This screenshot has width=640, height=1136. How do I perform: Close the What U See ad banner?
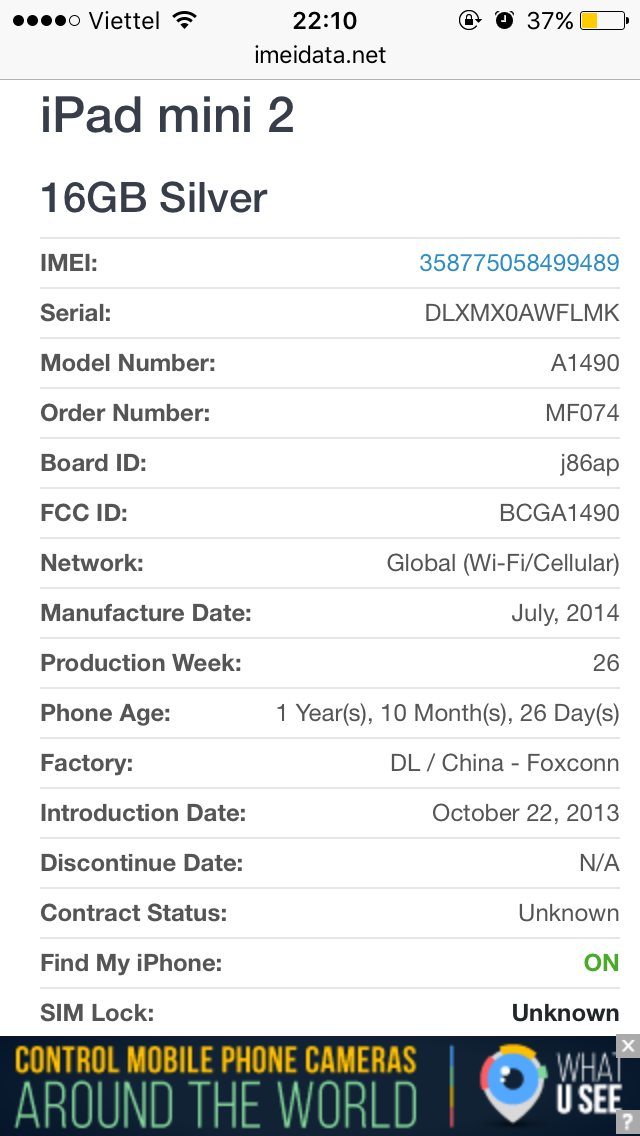point(628,1046)
